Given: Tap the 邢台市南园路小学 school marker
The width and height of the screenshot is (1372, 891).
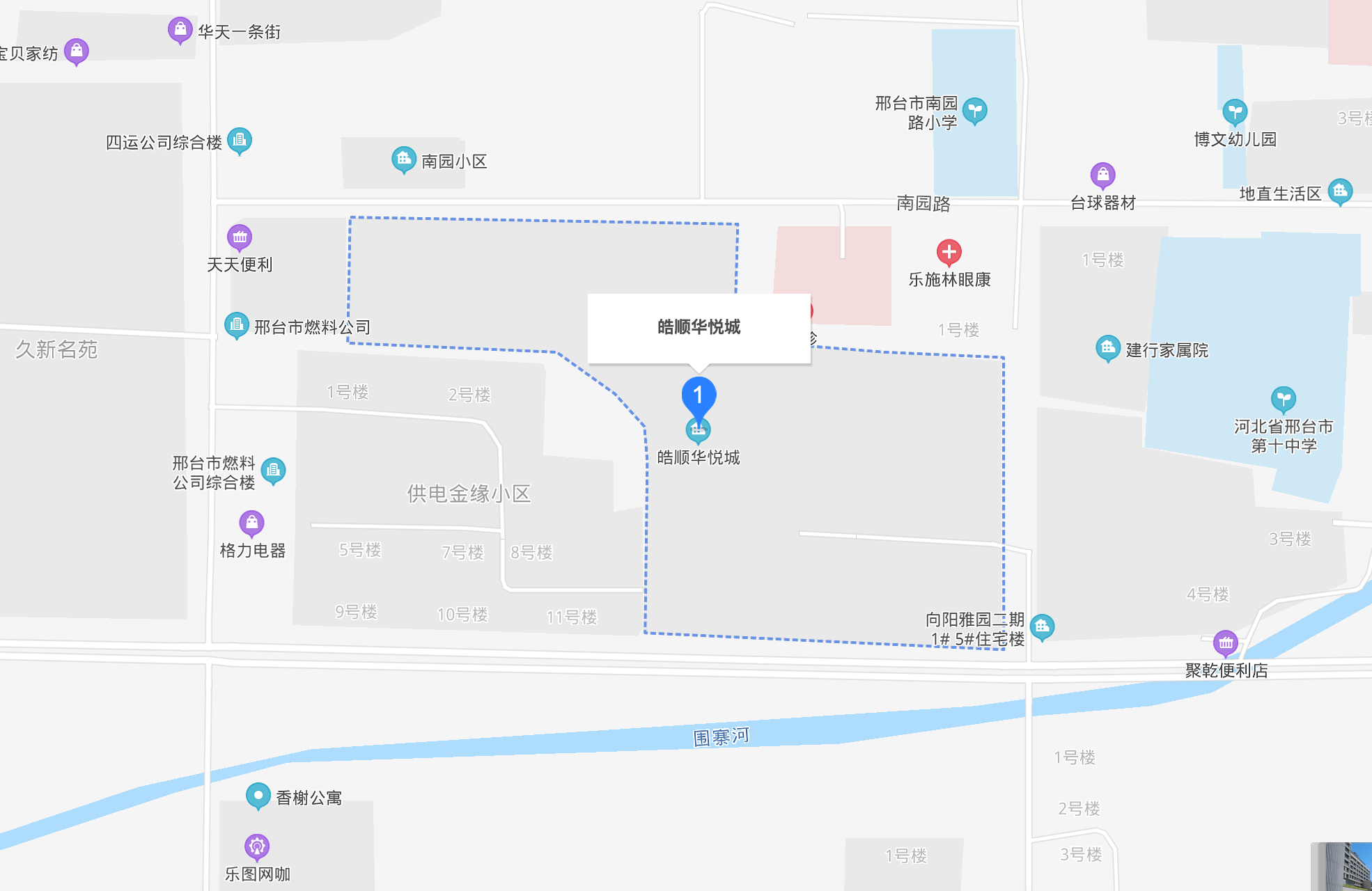Looking at the screenshot, I should pos(975,110).
